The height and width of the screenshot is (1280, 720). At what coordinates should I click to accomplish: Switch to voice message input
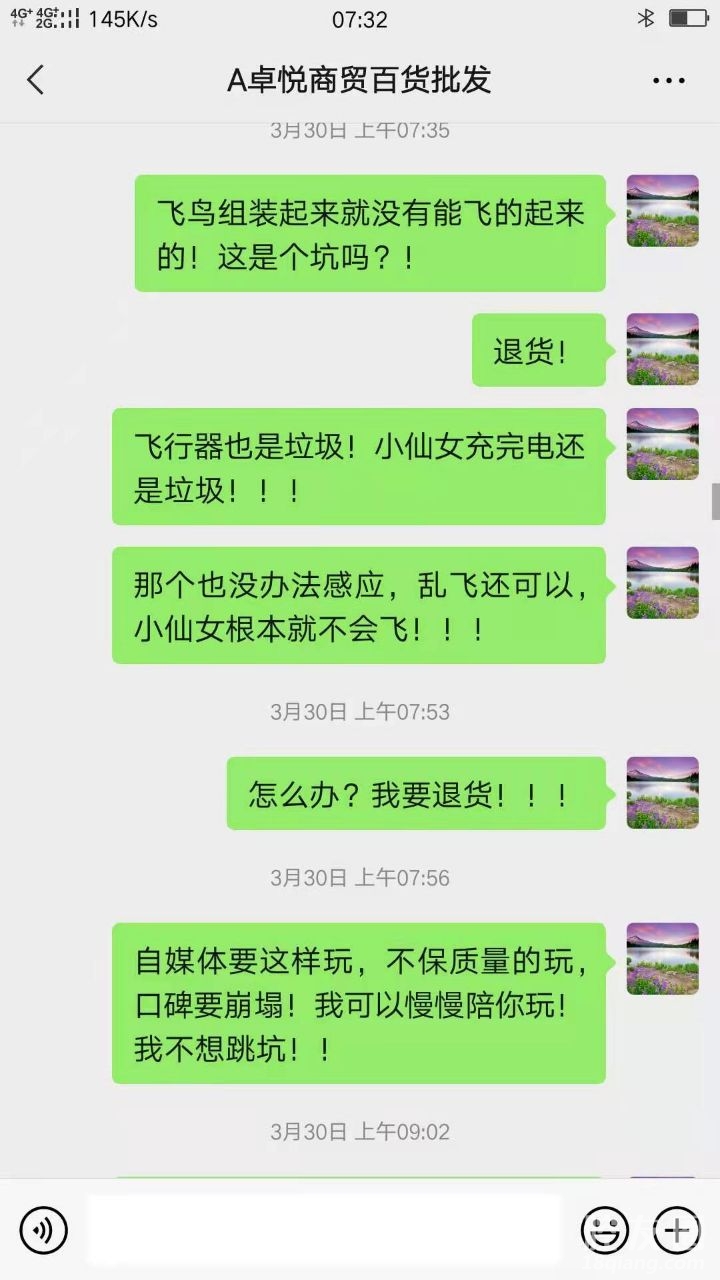tap(44, 1229)
